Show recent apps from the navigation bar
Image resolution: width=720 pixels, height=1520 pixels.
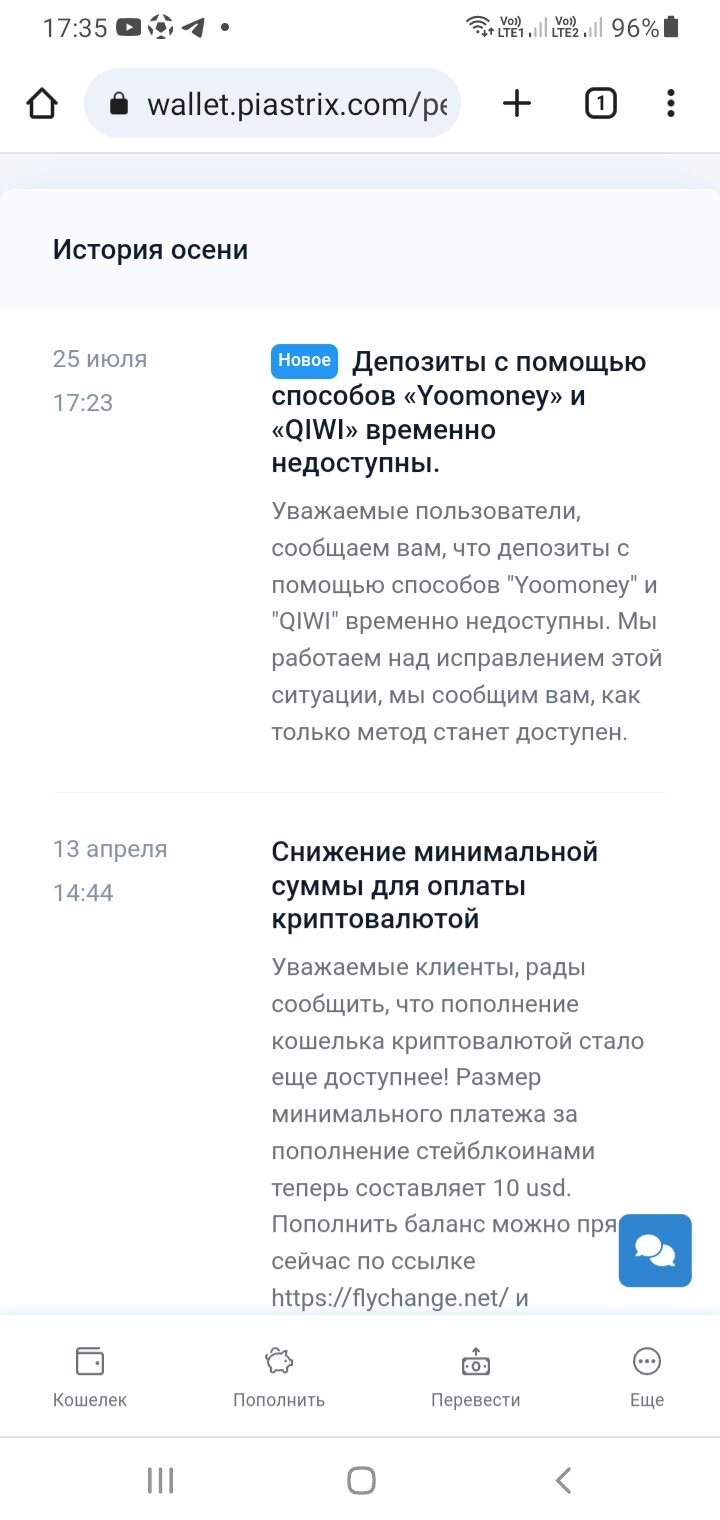tap(160, 1480)
